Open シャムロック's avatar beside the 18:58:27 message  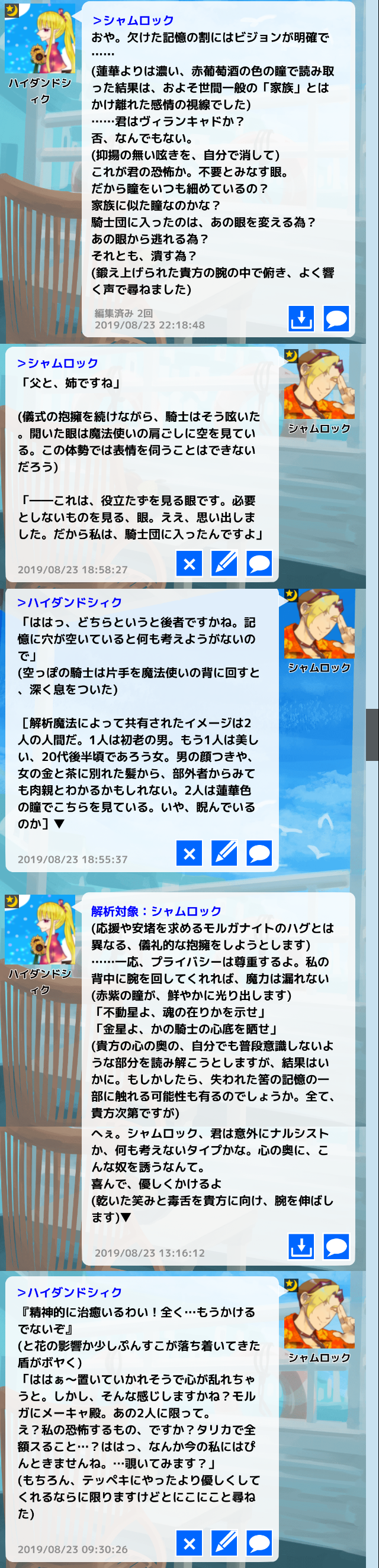click(319, 383)
